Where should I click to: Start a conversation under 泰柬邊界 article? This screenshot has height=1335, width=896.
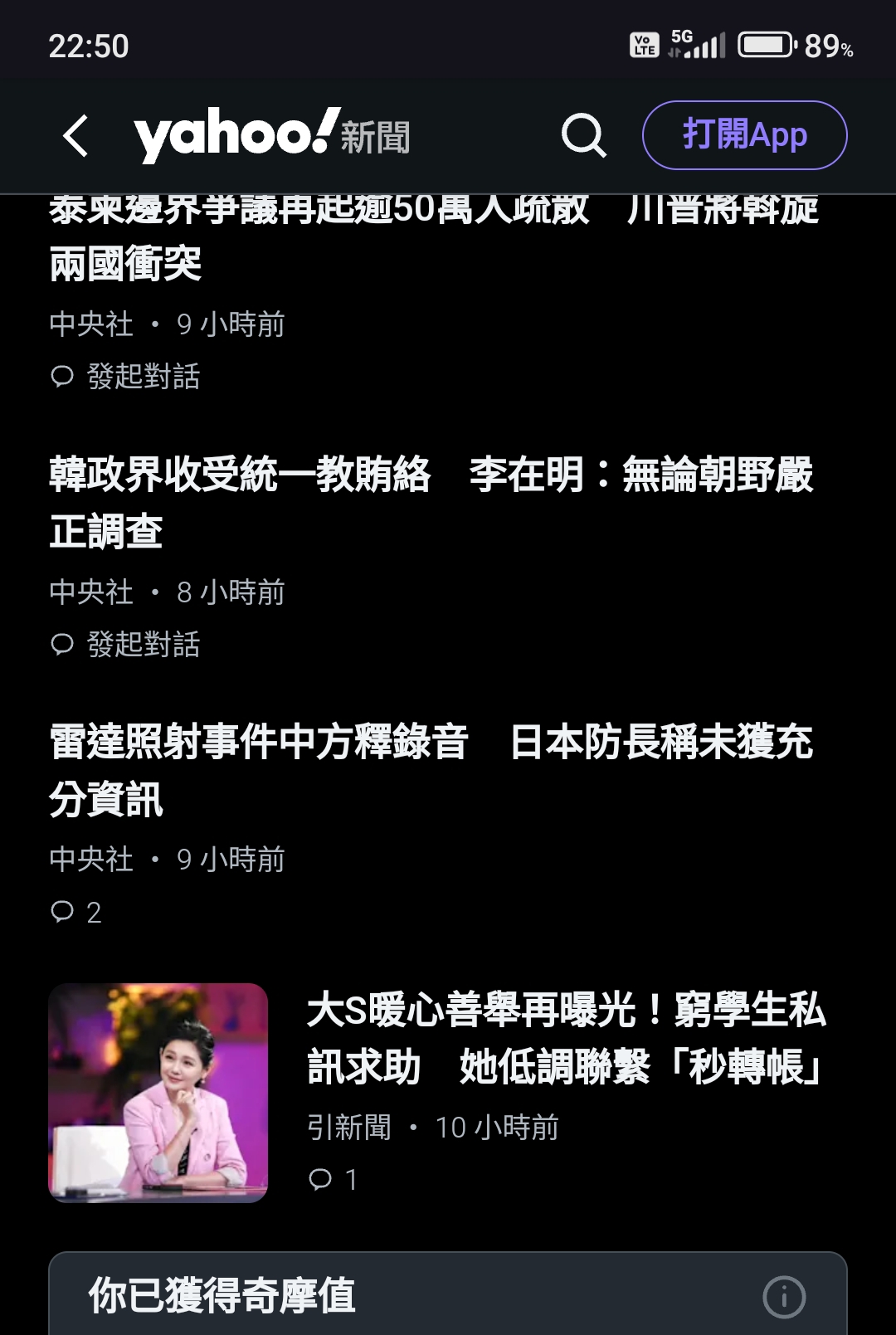click(x=126, y=377)
